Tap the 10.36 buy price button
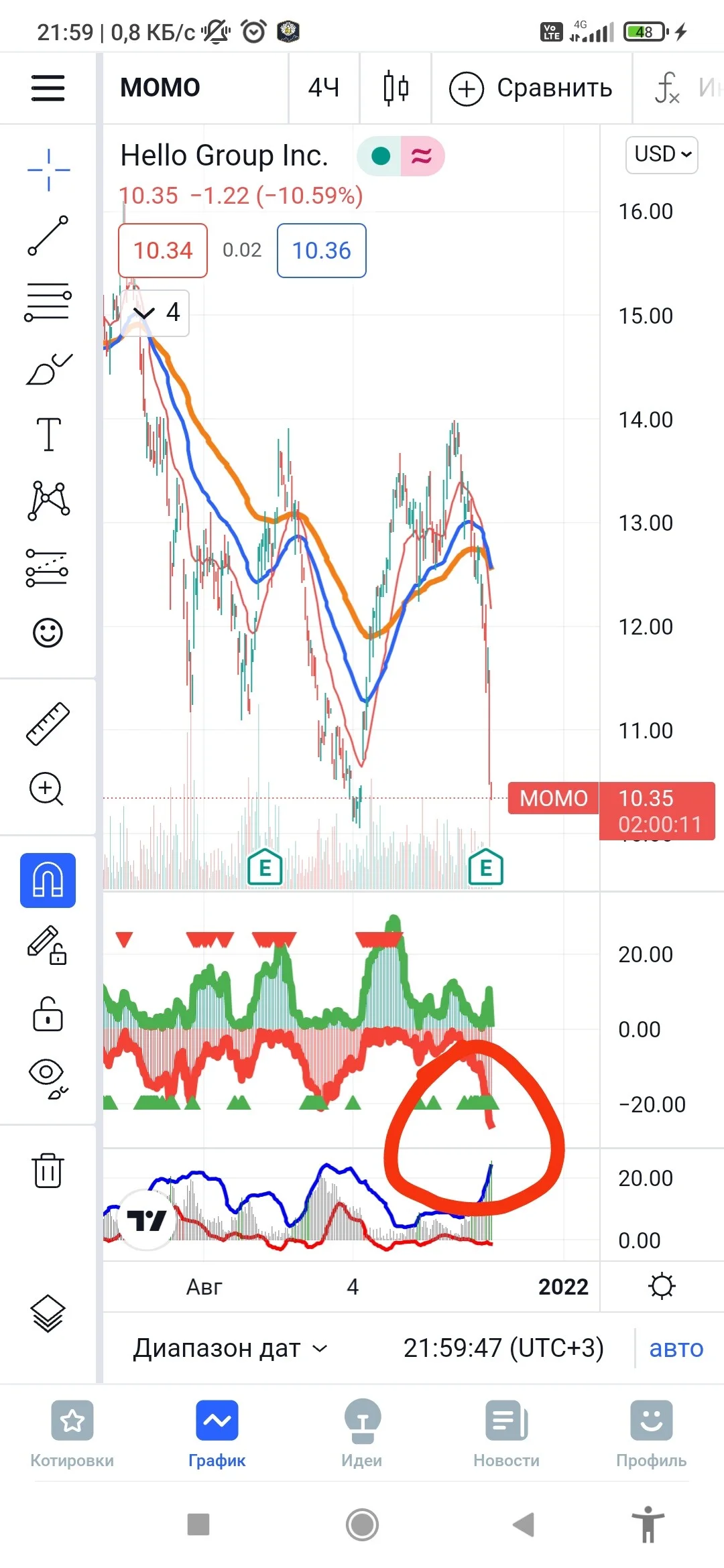The image size is (724, 1568). point(322,251)
